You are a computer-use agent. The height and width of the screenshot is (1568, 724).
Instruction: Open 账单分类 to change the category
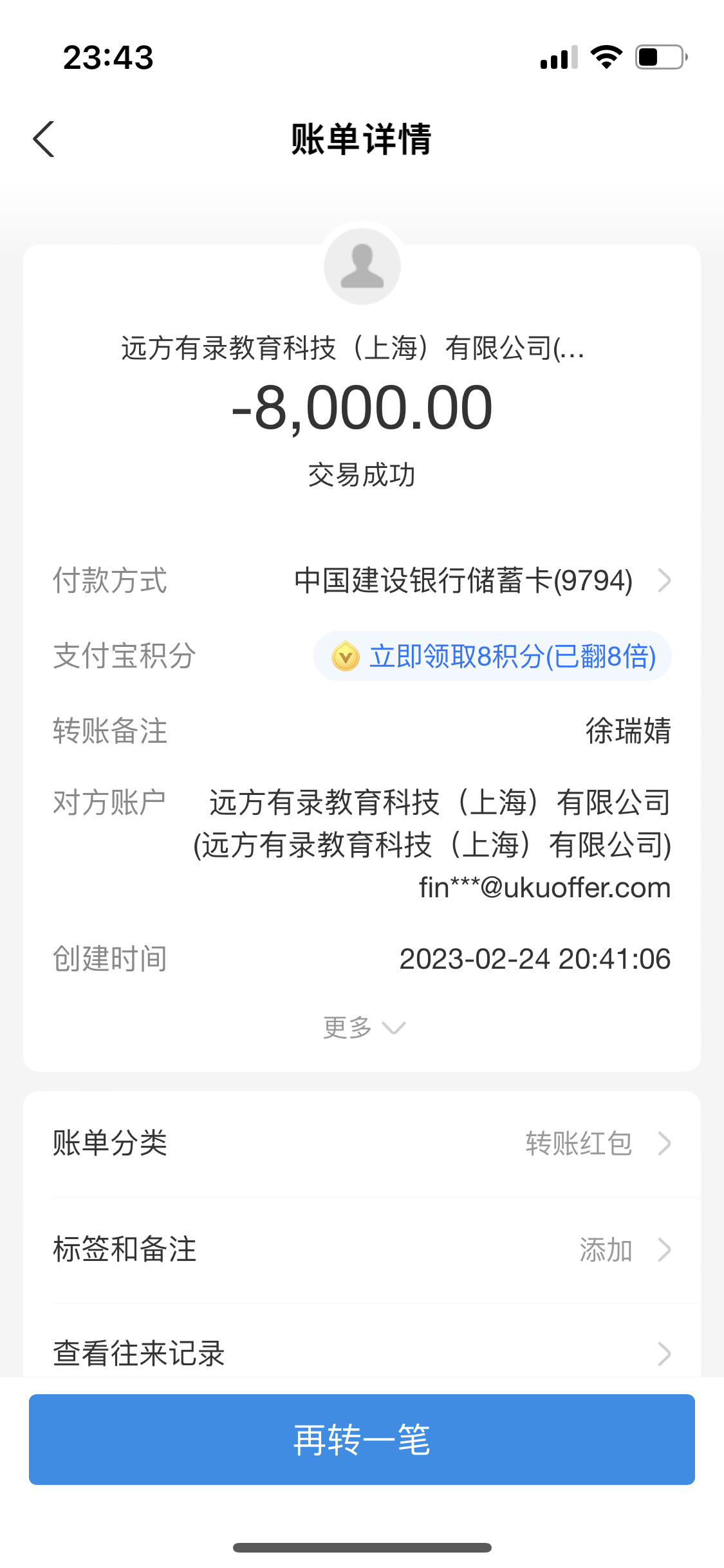tap(362, 1144)
